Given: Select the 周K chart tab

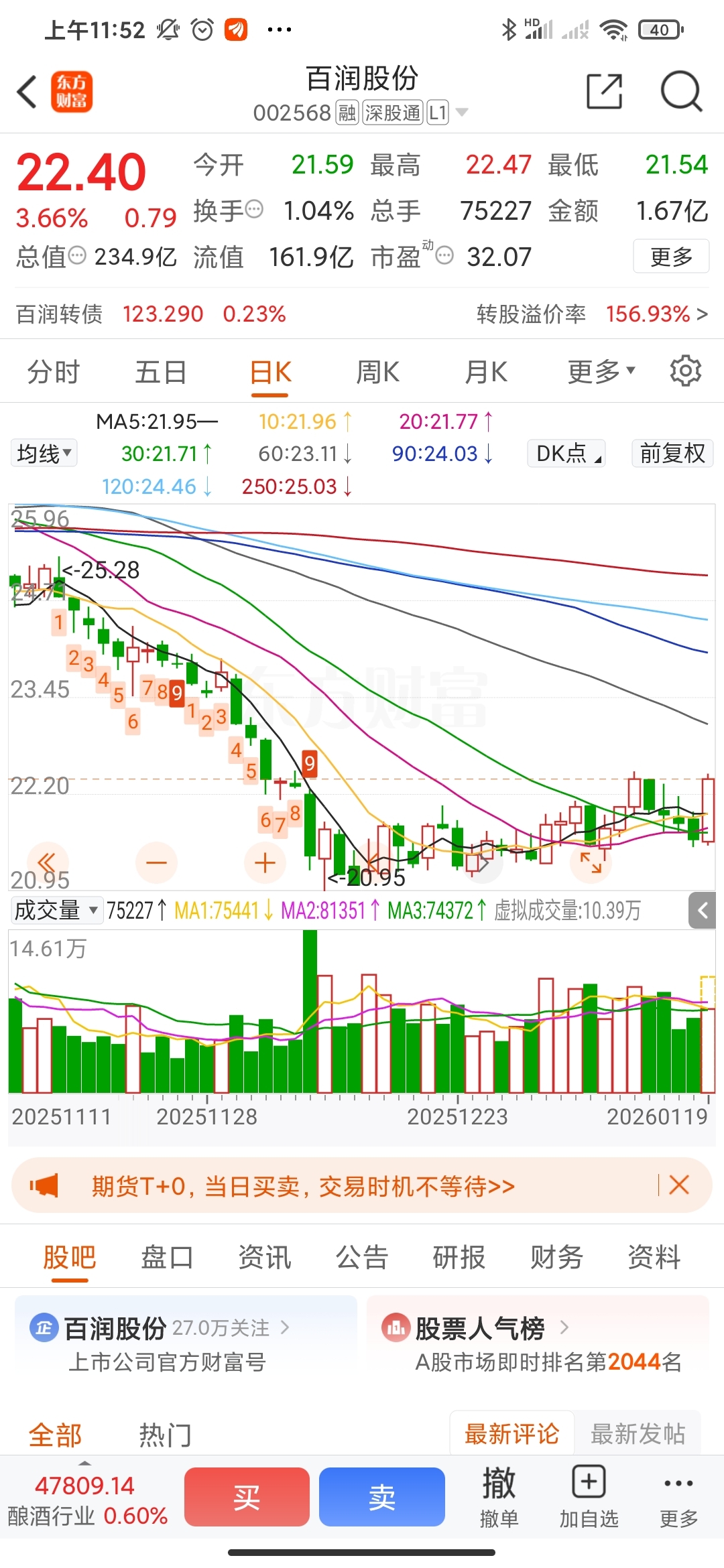Looking at the screenshot, I should pyautogui.click(x=377, y=372).
